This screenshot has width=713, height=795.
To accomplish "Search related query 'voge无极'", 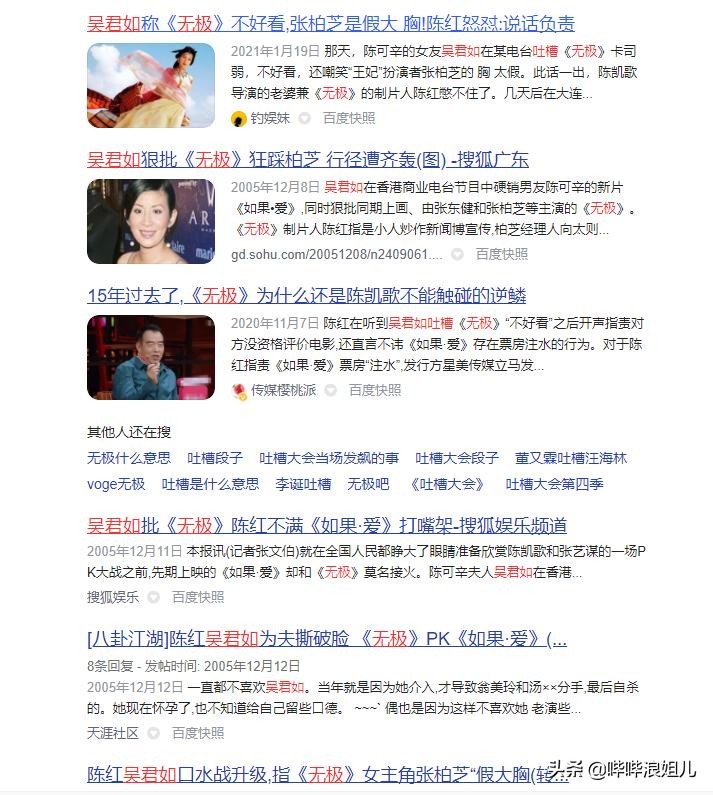I will (116, 484).
